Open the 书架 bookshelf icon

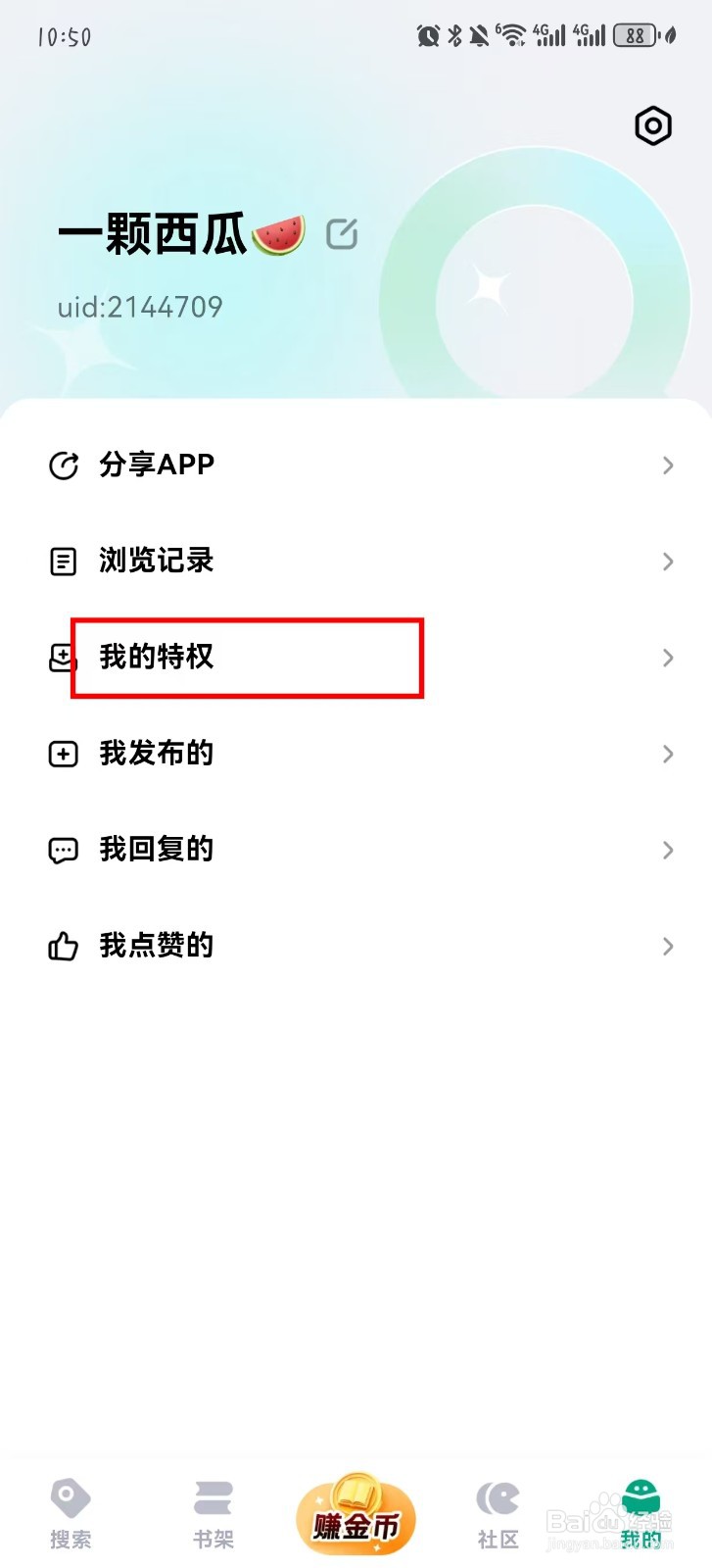[x=214, y=1499]
